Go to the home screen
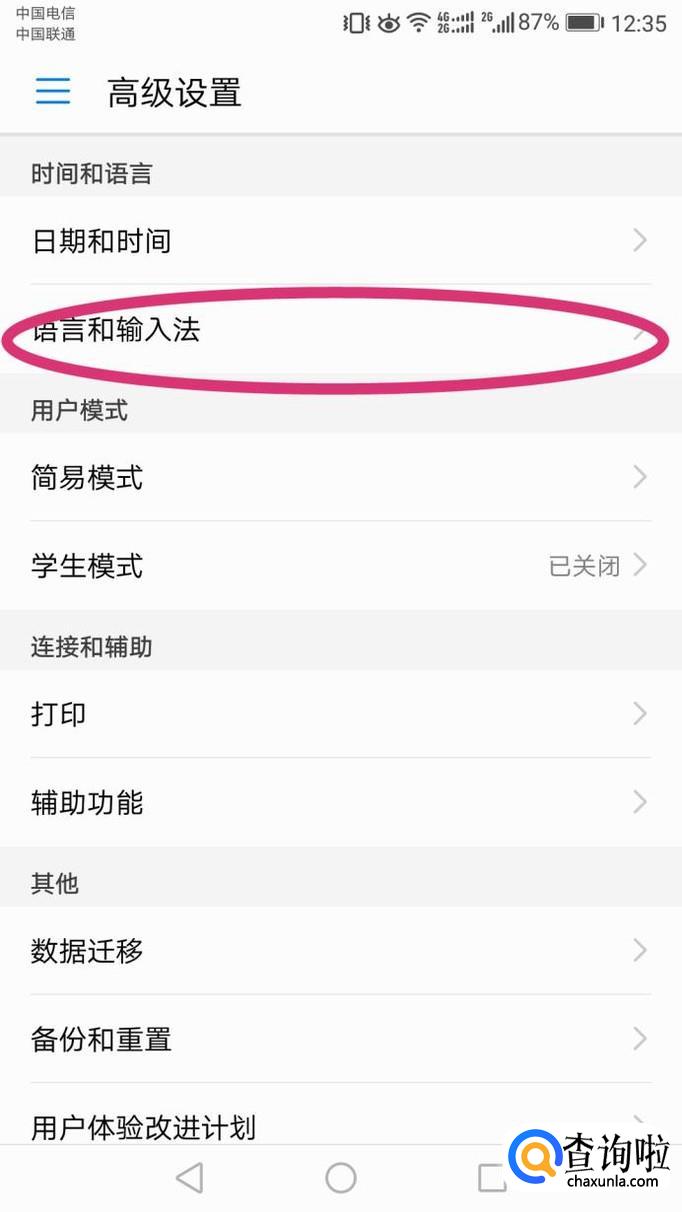682x1212 pixels. pyautogui.click(x=341, y=1178)
